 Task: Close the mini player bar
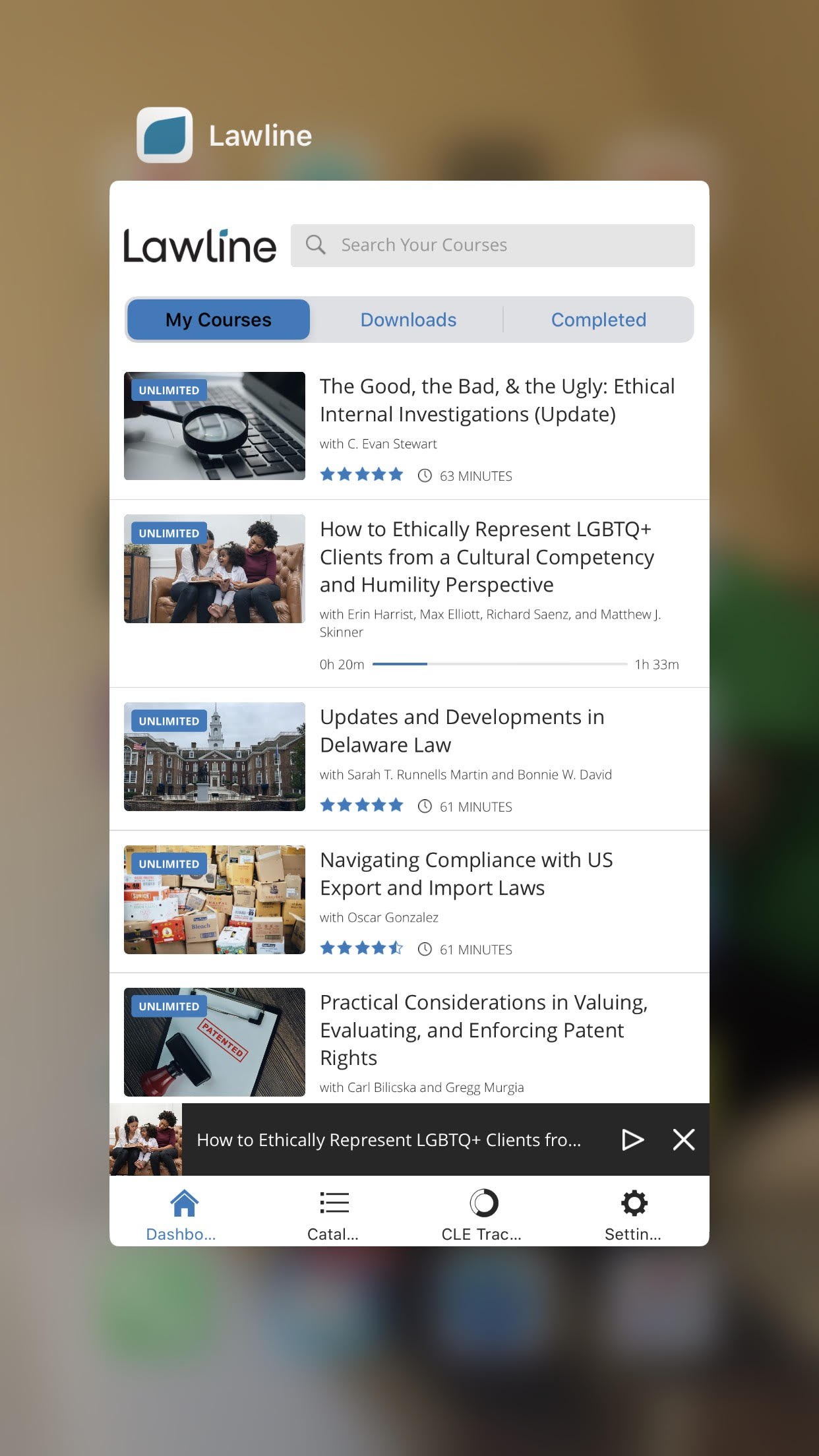click(684, 1139)
